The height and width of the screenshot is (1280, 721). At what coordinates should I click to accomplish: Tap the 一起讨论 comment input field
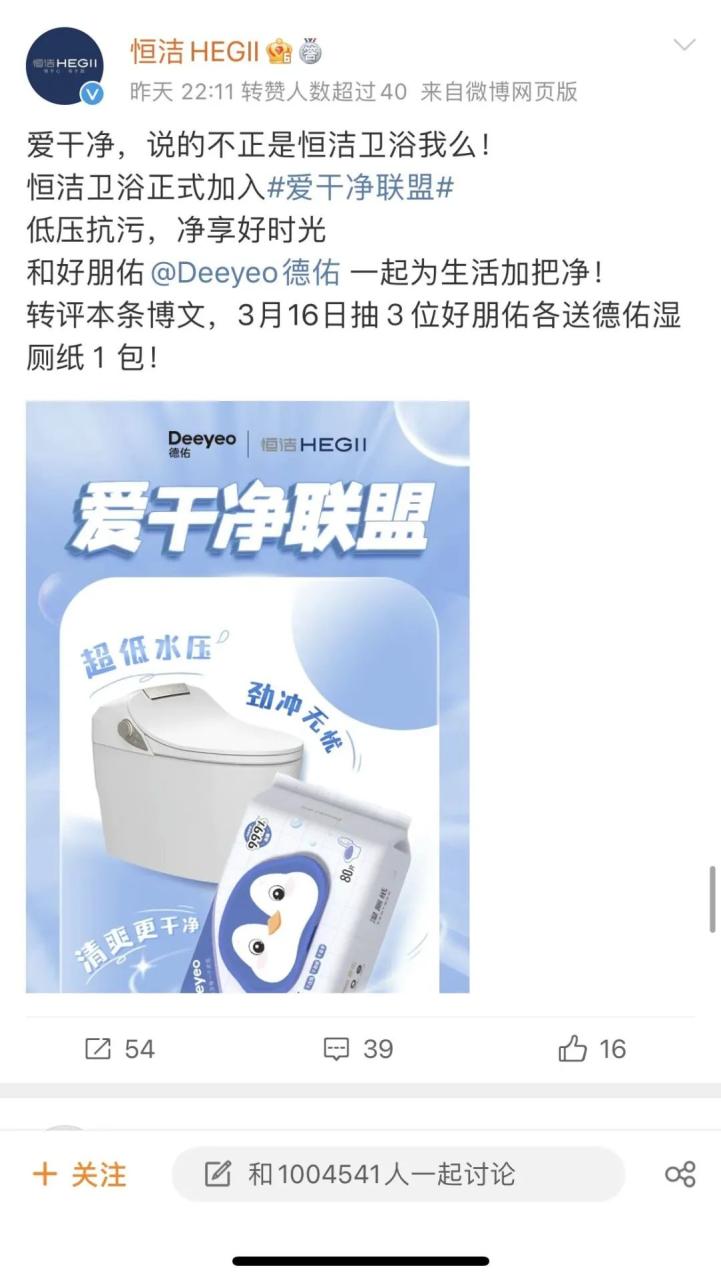[x=398, y=1174]
